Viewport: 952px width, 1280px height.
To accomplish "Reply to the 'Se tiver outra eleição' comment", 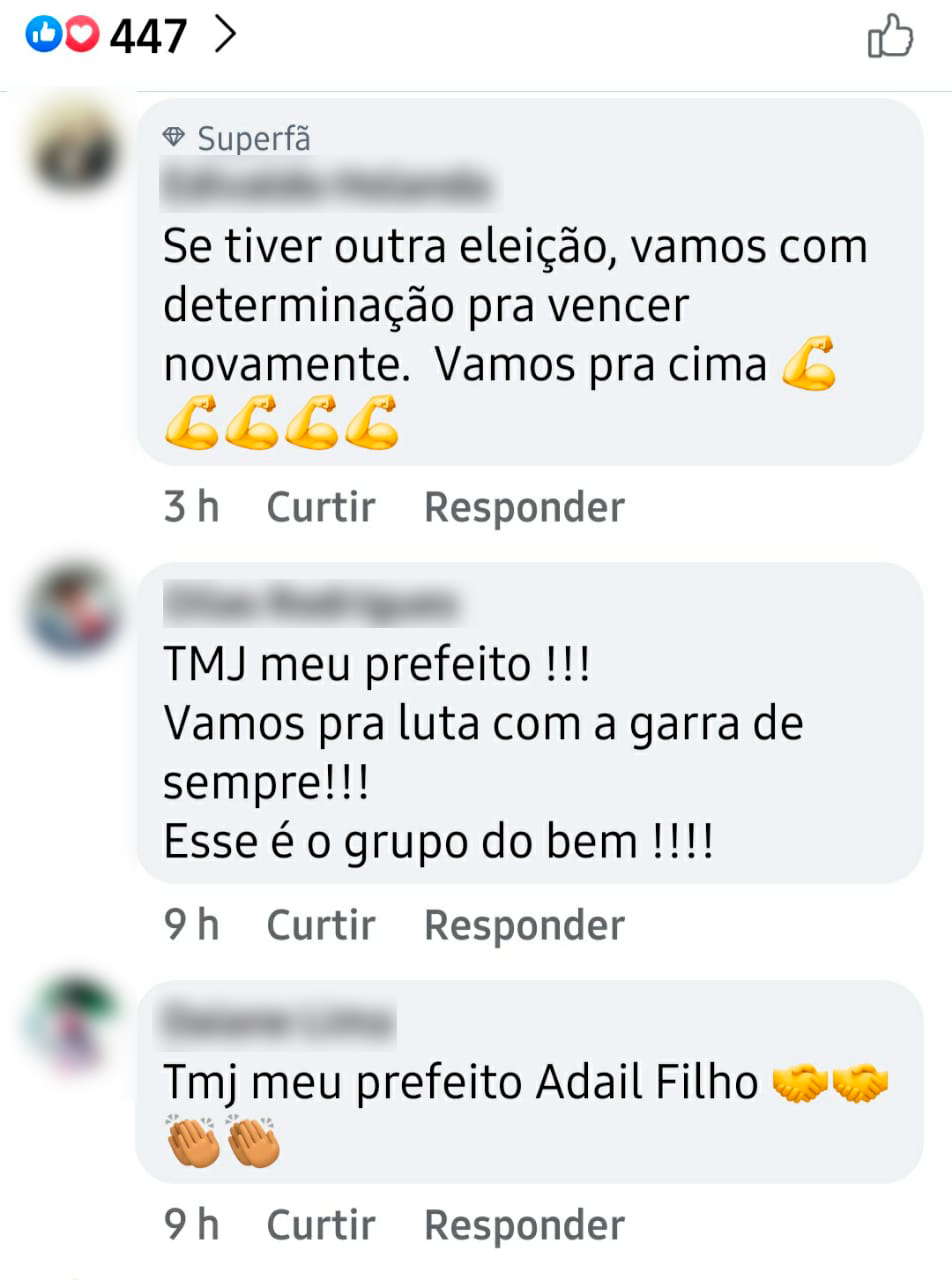I will [x=524, y=507].
